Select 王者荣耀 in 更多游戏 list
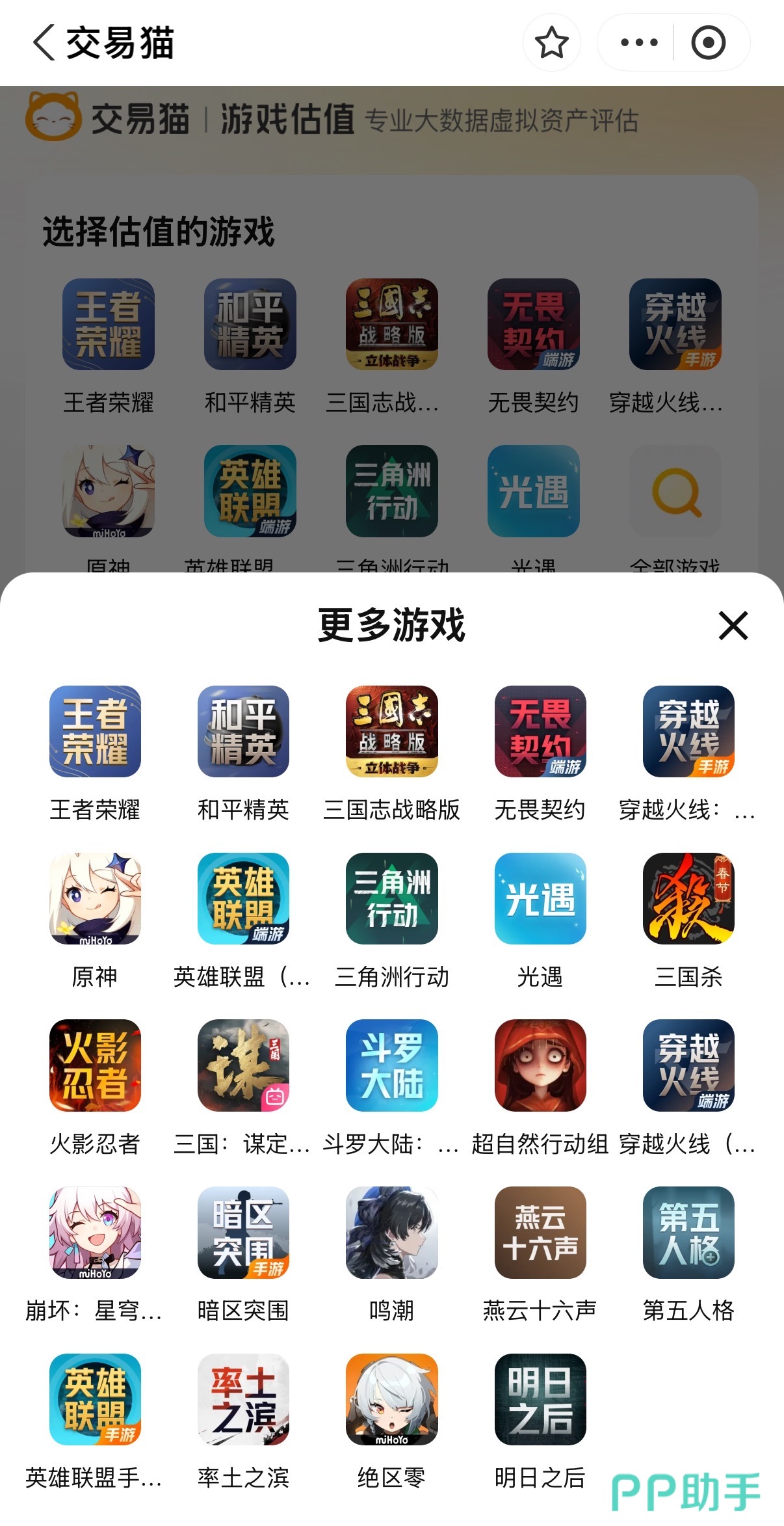 pos(95,732)
